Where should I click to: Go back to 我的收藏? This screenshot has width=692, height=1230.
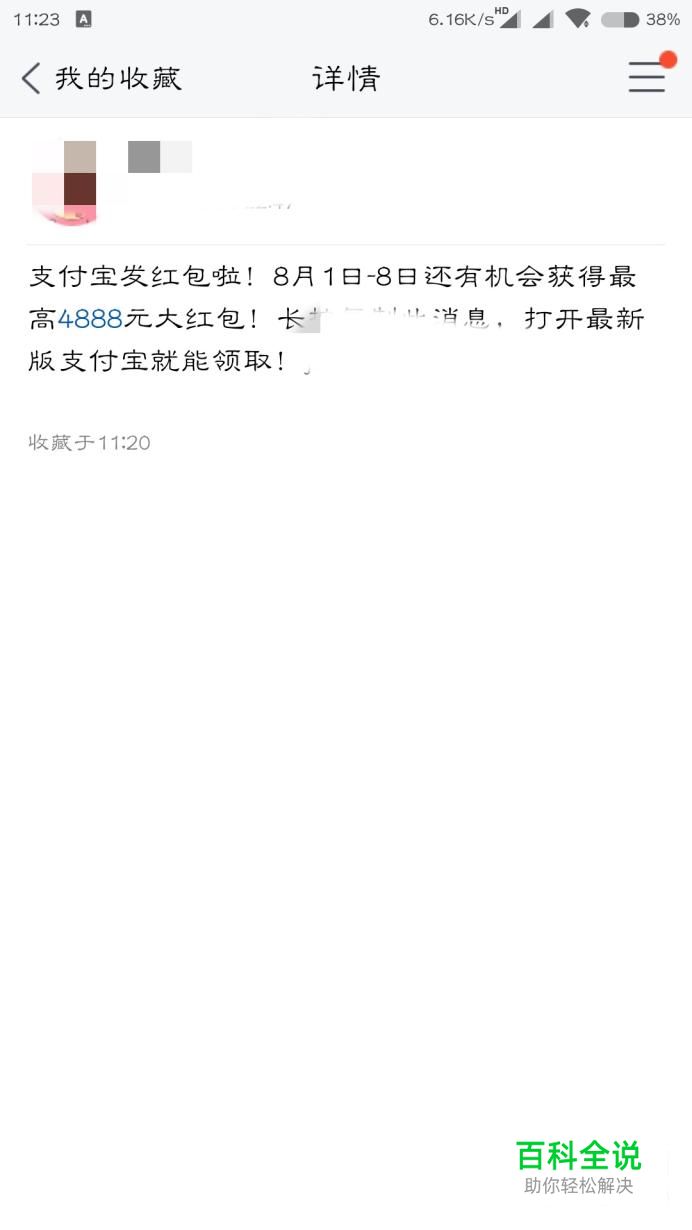[100, 78]
